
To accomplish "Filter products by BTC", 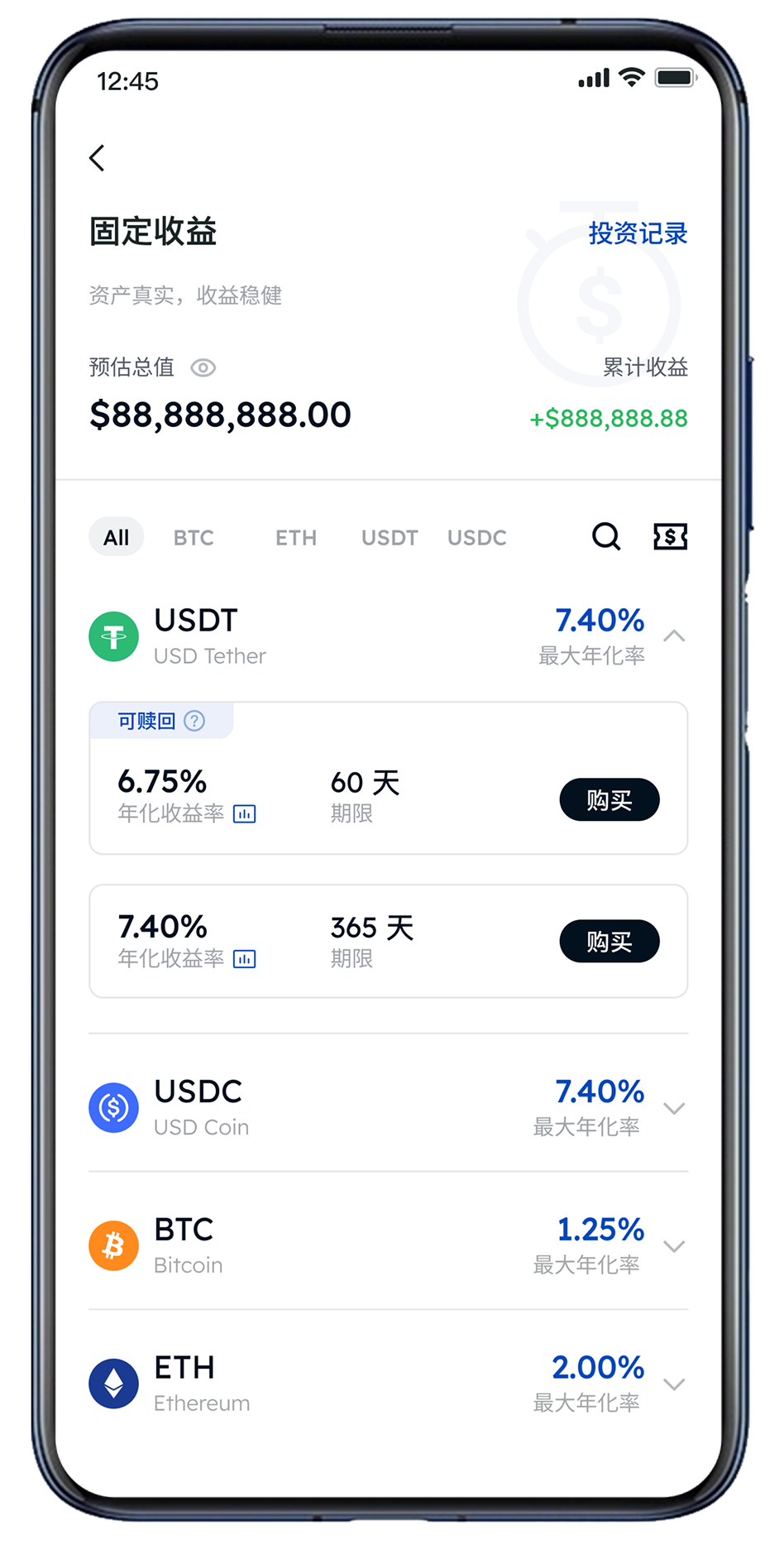I will point(194,538).
